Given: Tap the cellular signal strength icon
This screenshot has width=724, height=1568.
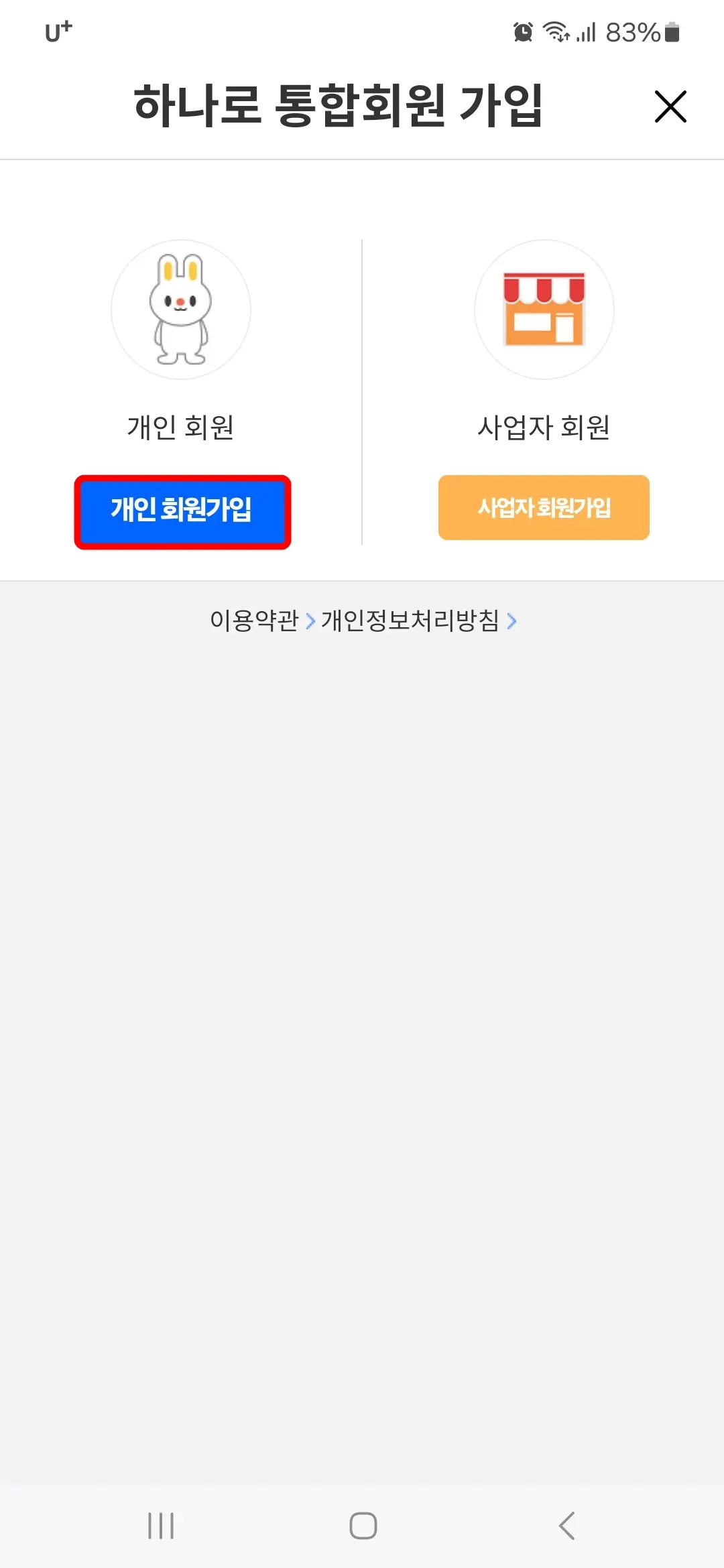Looking at the screenshot, I should [x=587, y=31].
